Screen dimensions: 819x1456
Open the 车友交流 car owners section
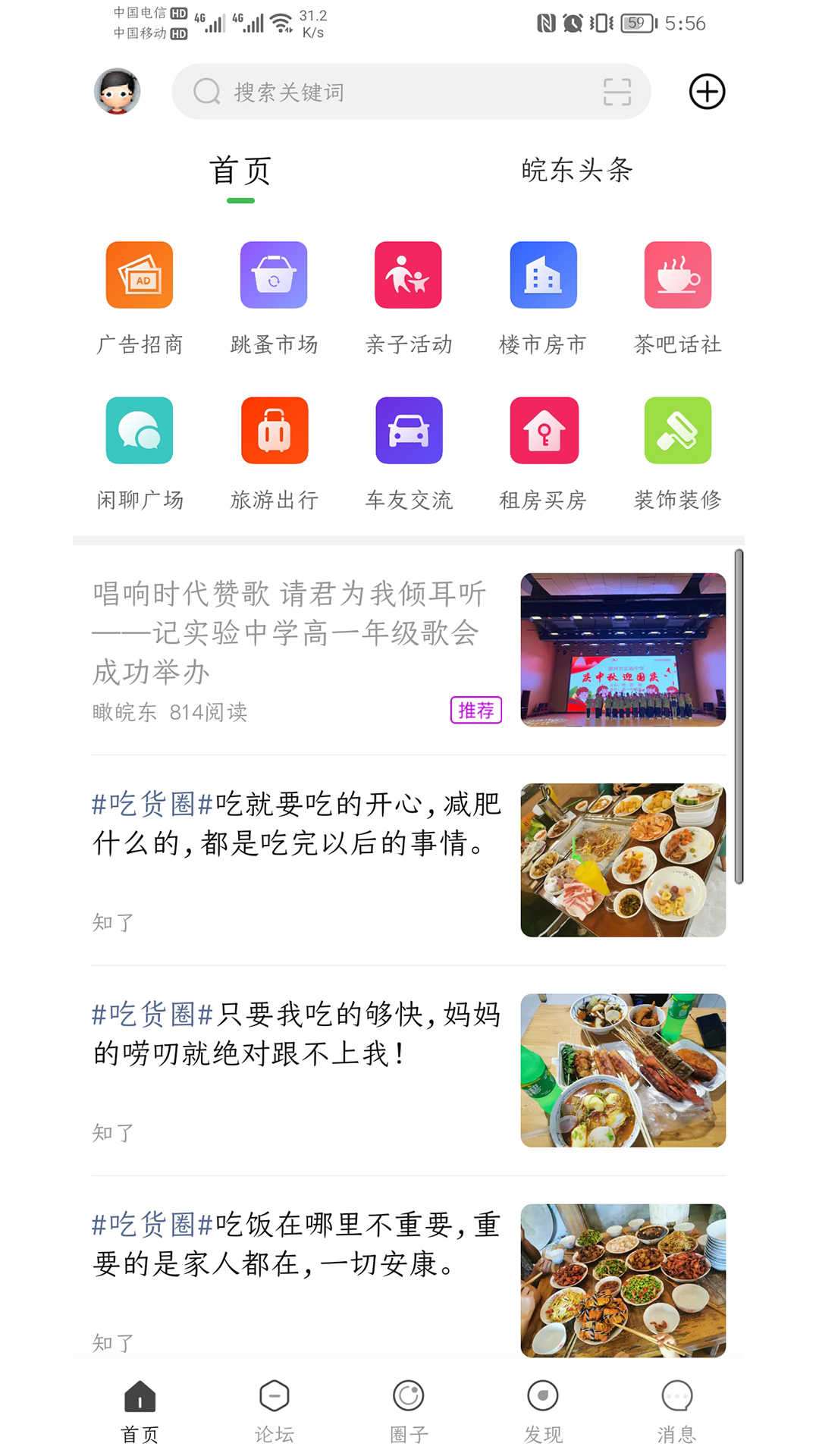click(x=409, y=430)
